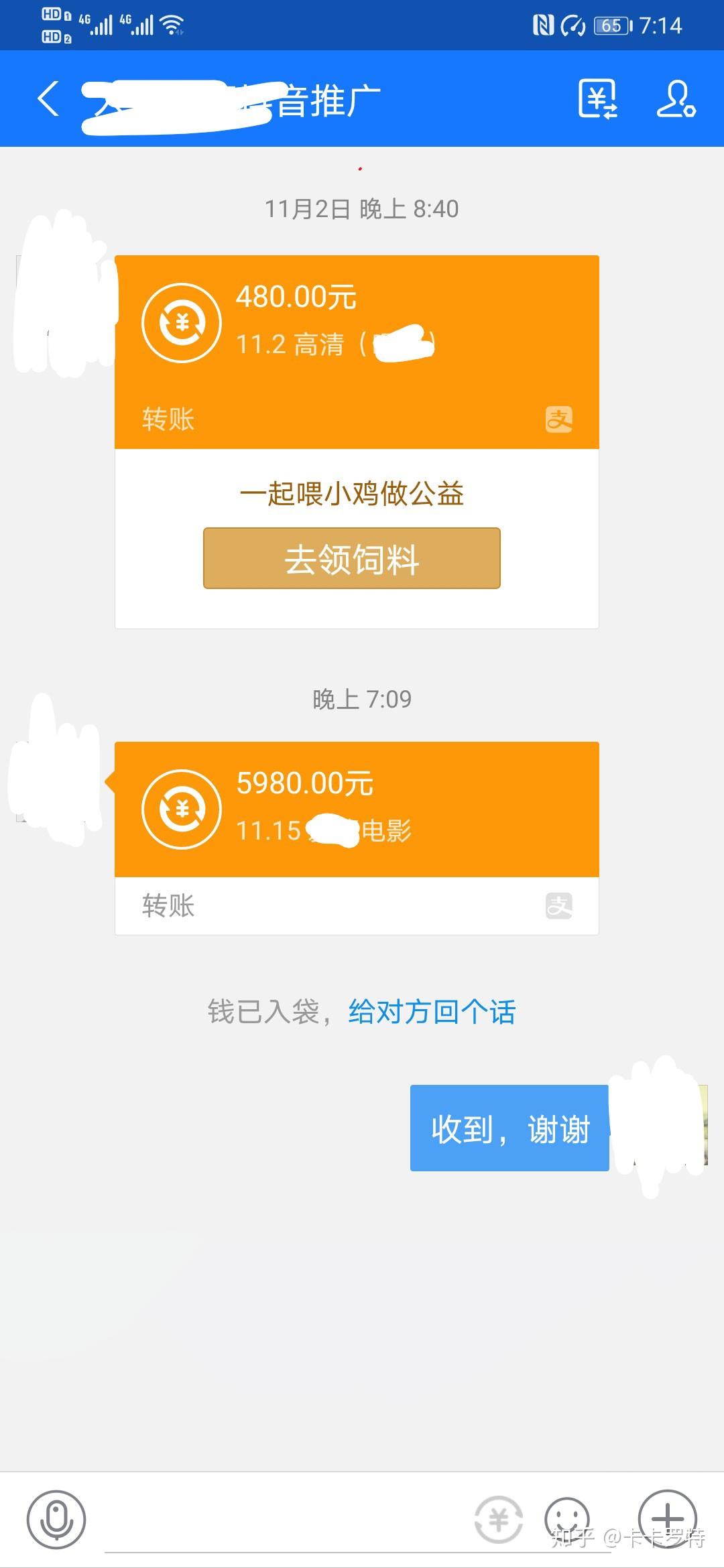Open more options with the plus icon
The height and width of the screenshot is (1568, 724).
tap(668, 1519)
